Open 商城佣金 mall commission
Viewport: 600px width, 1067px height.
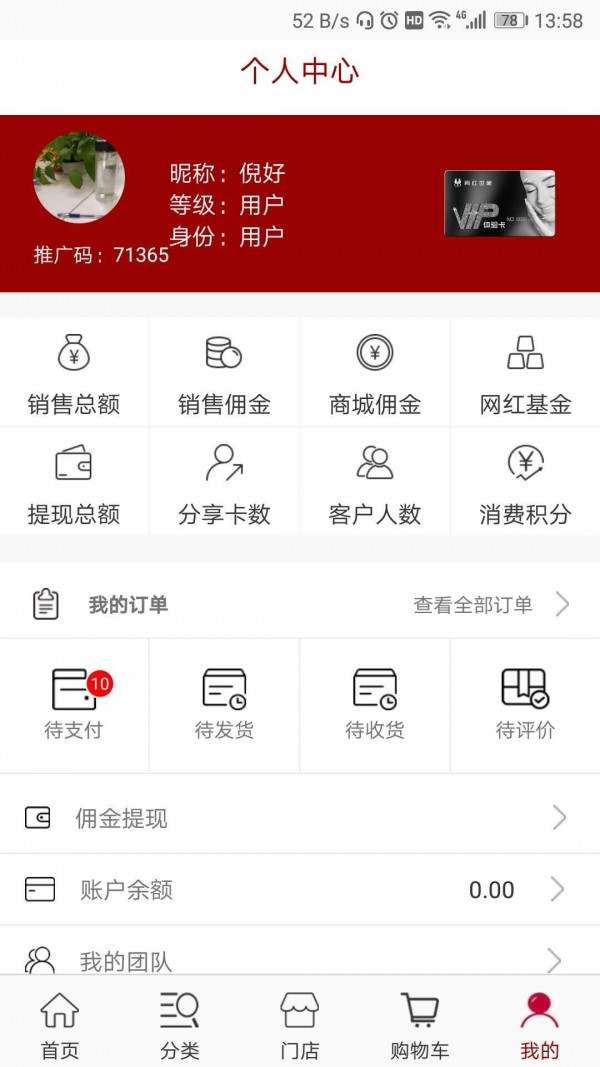click(375, 373)
